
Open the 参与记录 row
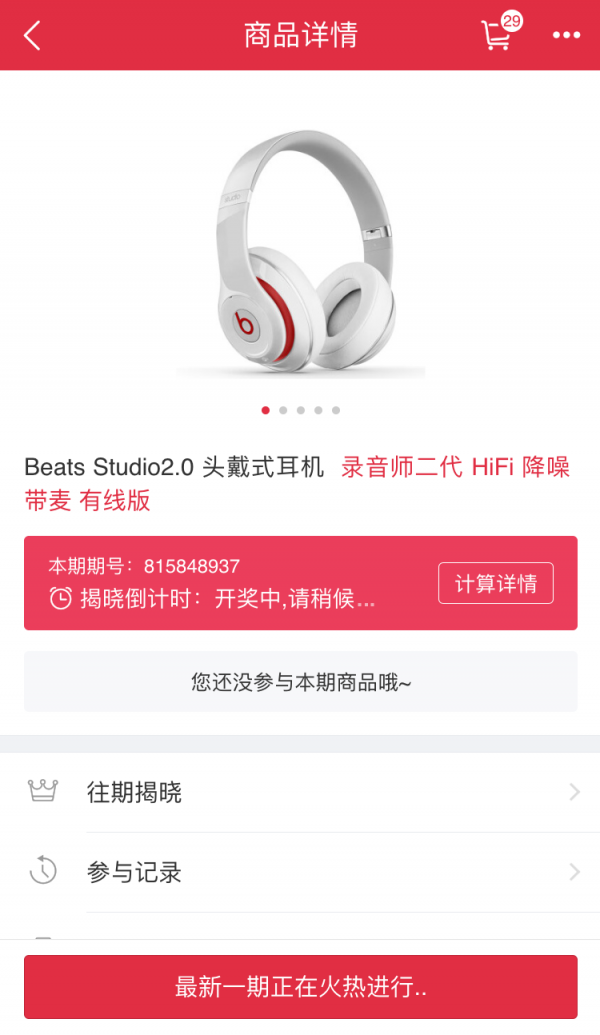[300, 872]
